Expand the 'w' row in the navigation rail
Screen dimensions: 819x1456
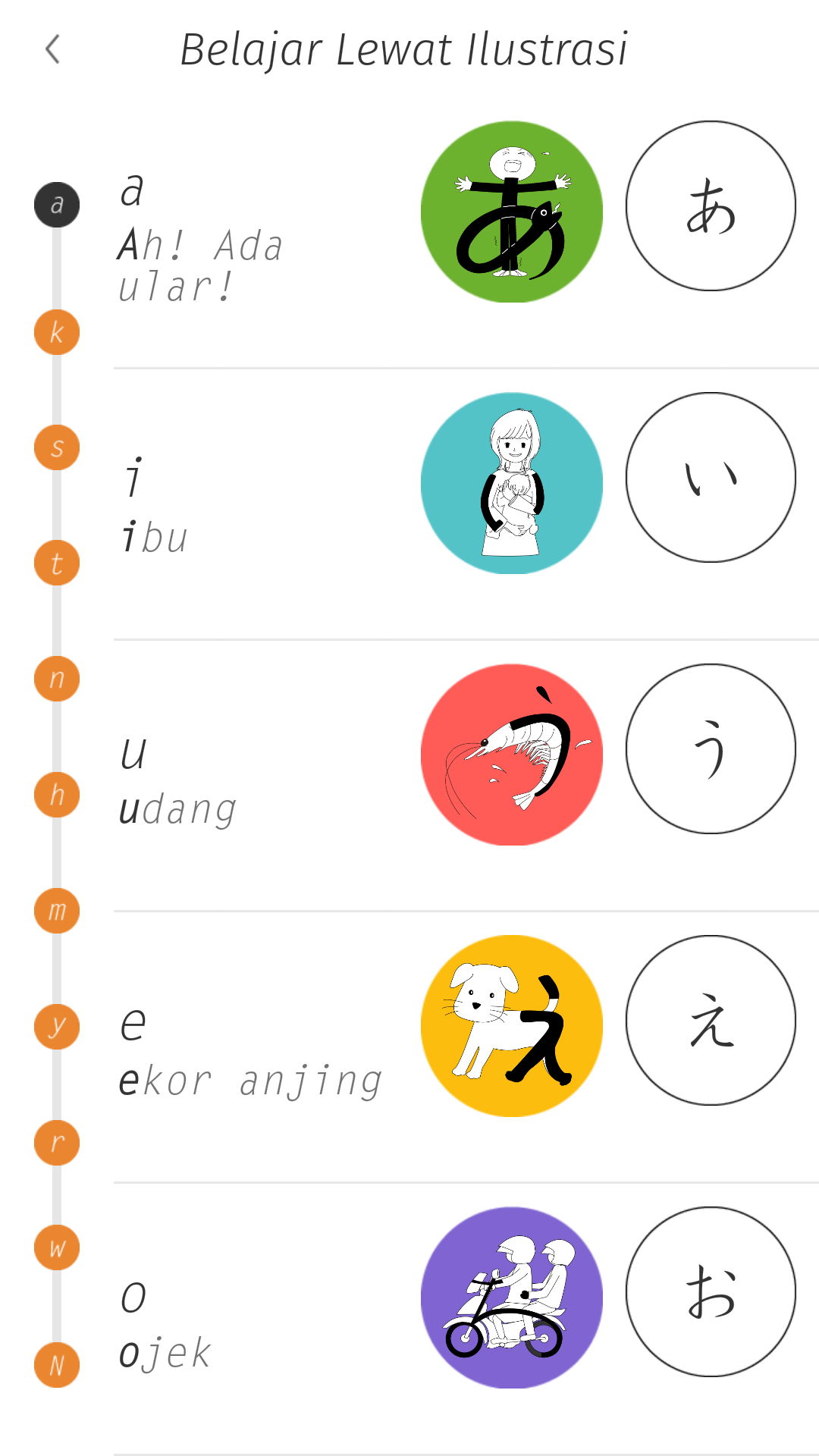(56, 1247)
